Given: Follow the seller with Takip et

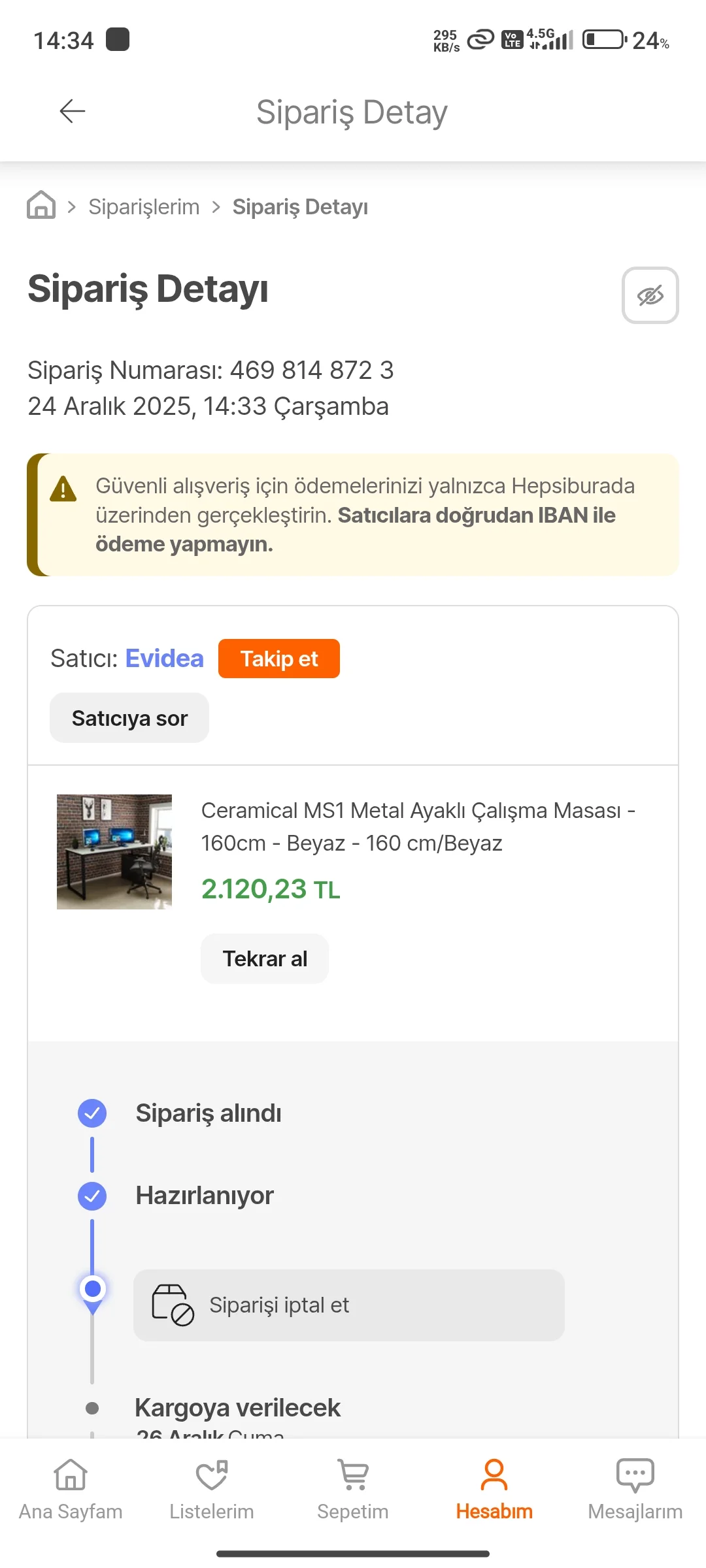Looking at the screenshot, I should [279, 659].
